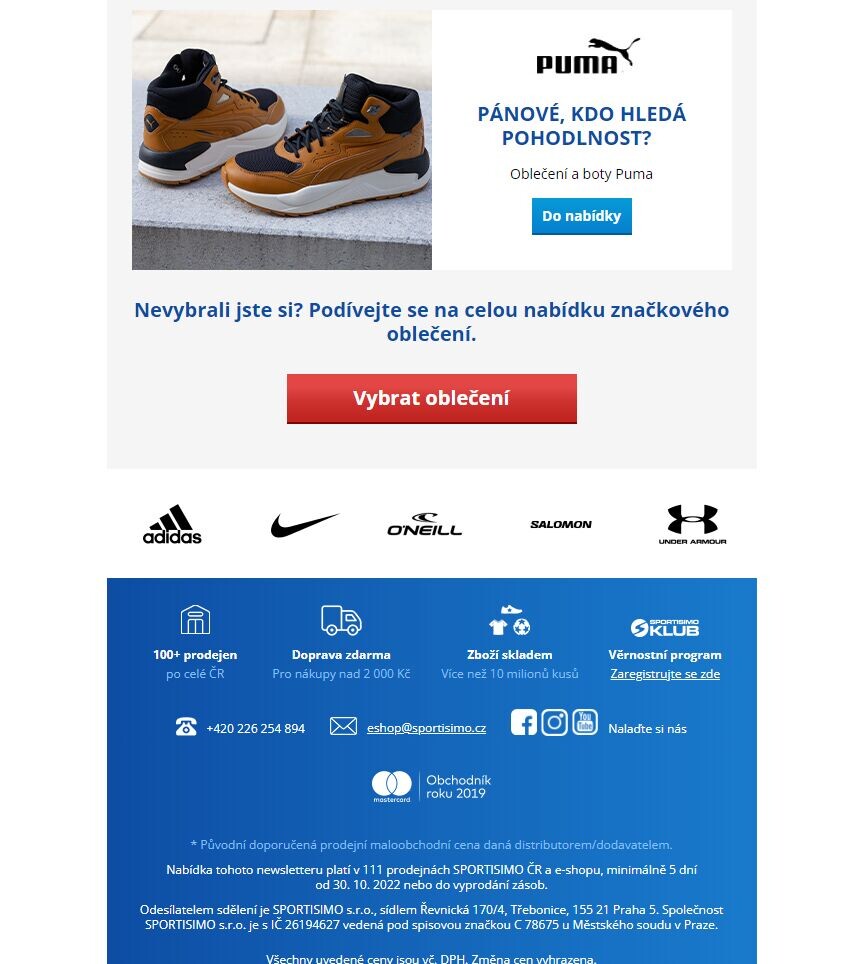Open the Salomon brand logo link
The height and width of the screenshot is (964, 851).
[561, 524]
